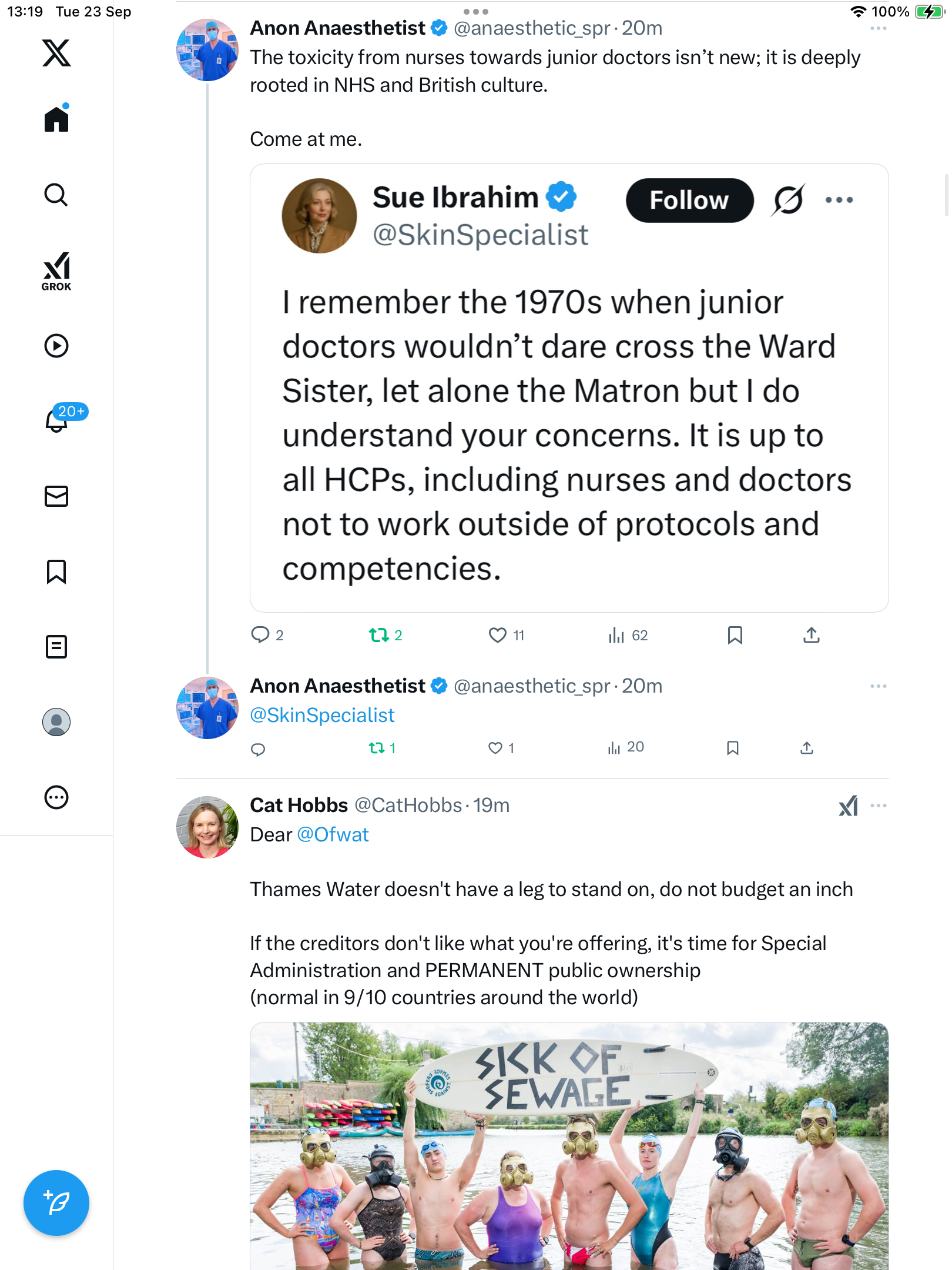This screenshot has height=1270, width=952.
Task: Open my profile from the sidebar
Action: (56, 722)
